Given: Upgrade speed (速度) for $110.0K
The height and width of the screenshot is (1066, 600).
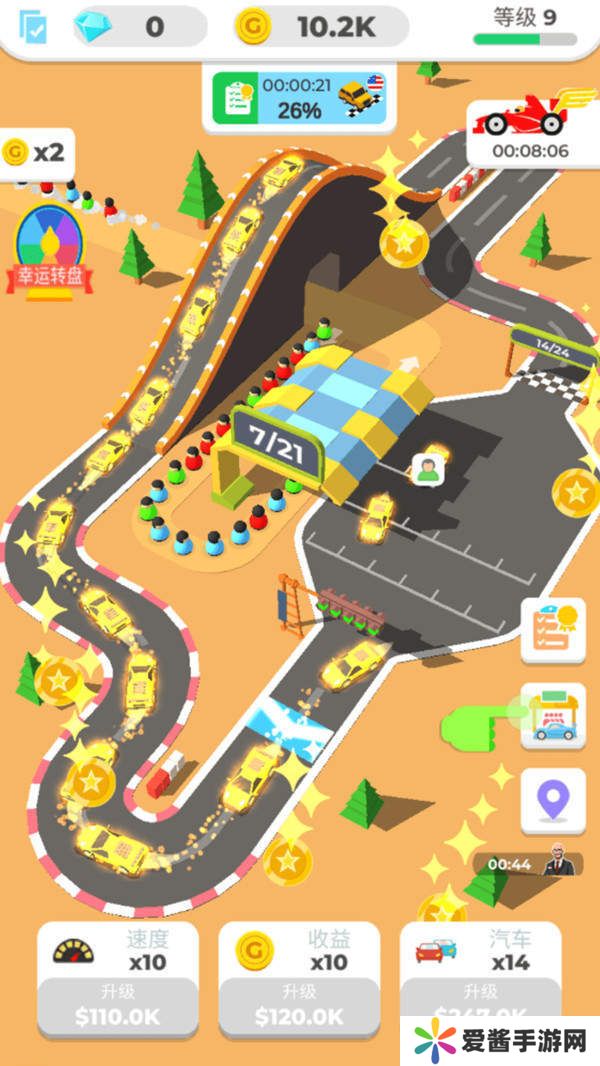Looking at the screenshot, I should [x=118, y=1004].
